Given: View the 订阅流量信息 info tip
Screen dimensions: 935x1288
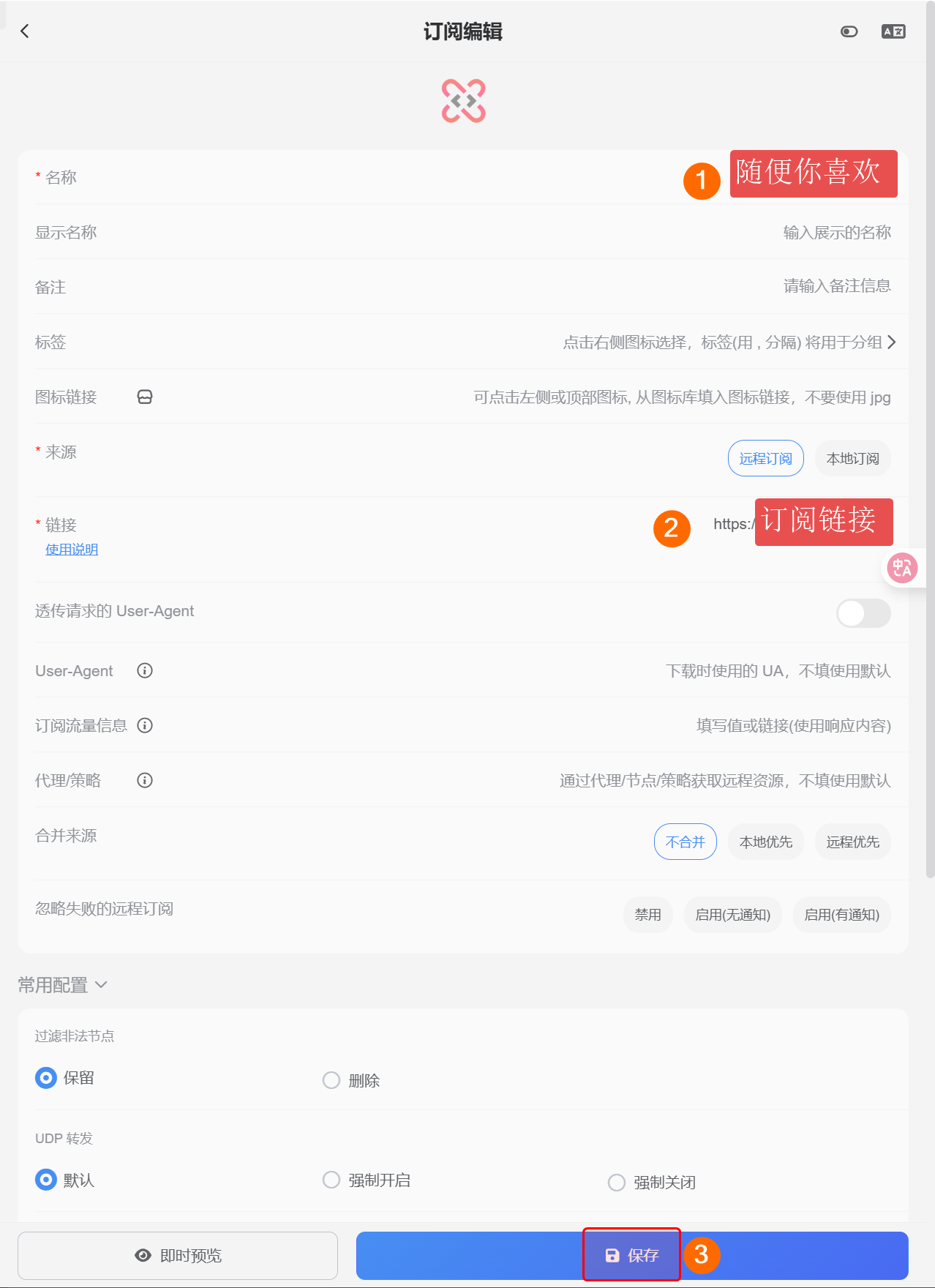Looking at the screenshot, I should (x=145, y=725).
